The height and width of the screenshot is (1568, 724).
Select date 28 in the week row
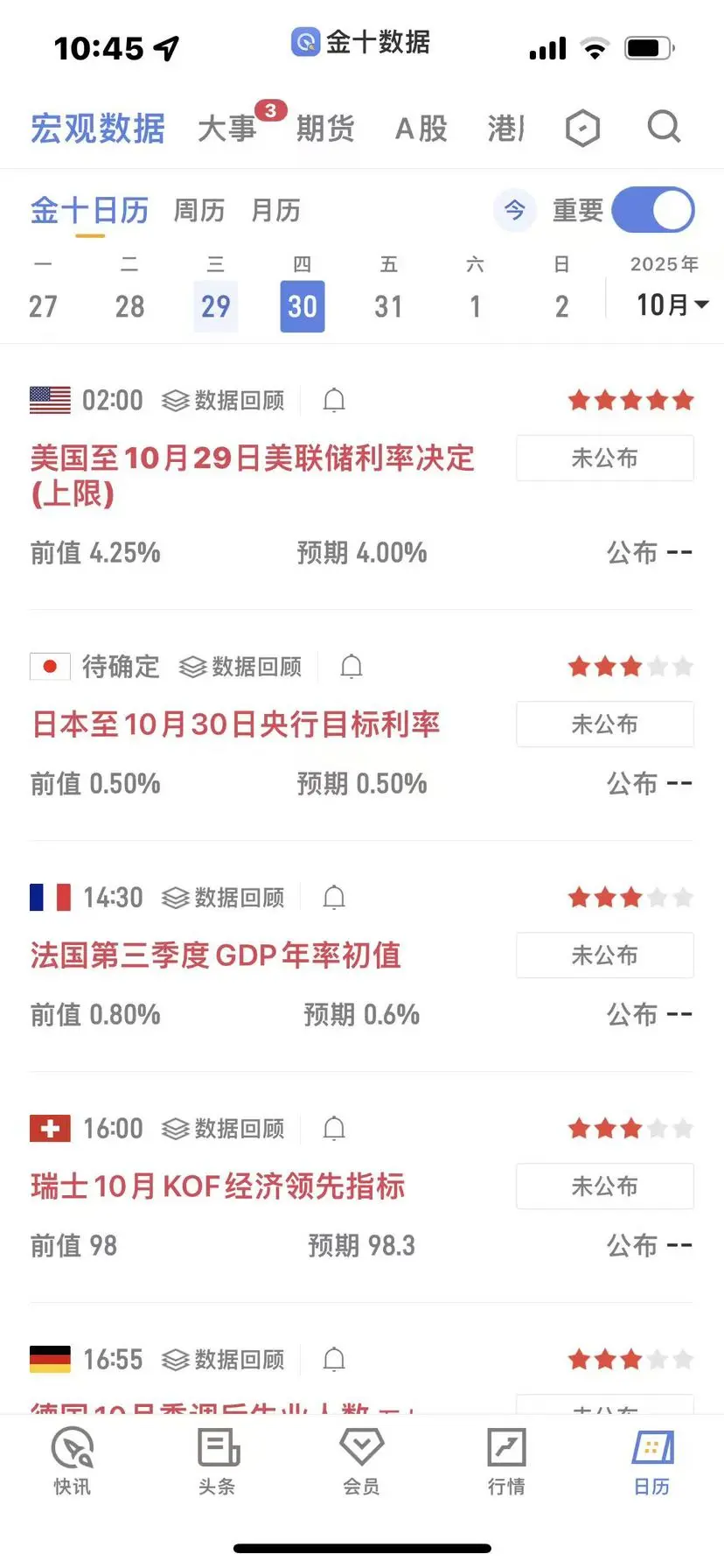(x=129, y=306)
